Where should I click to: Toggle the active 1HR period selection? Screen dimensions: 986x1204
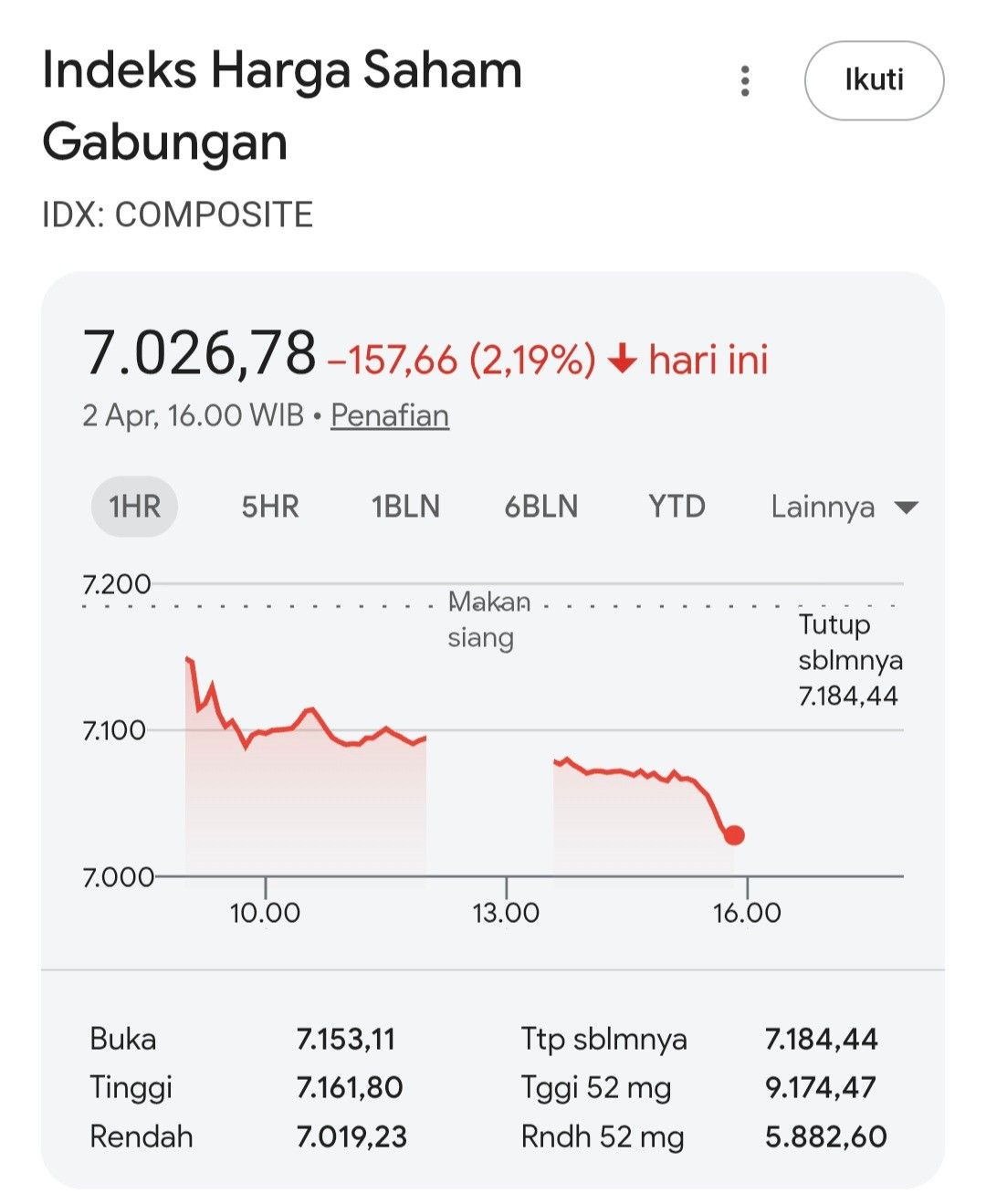133,507
